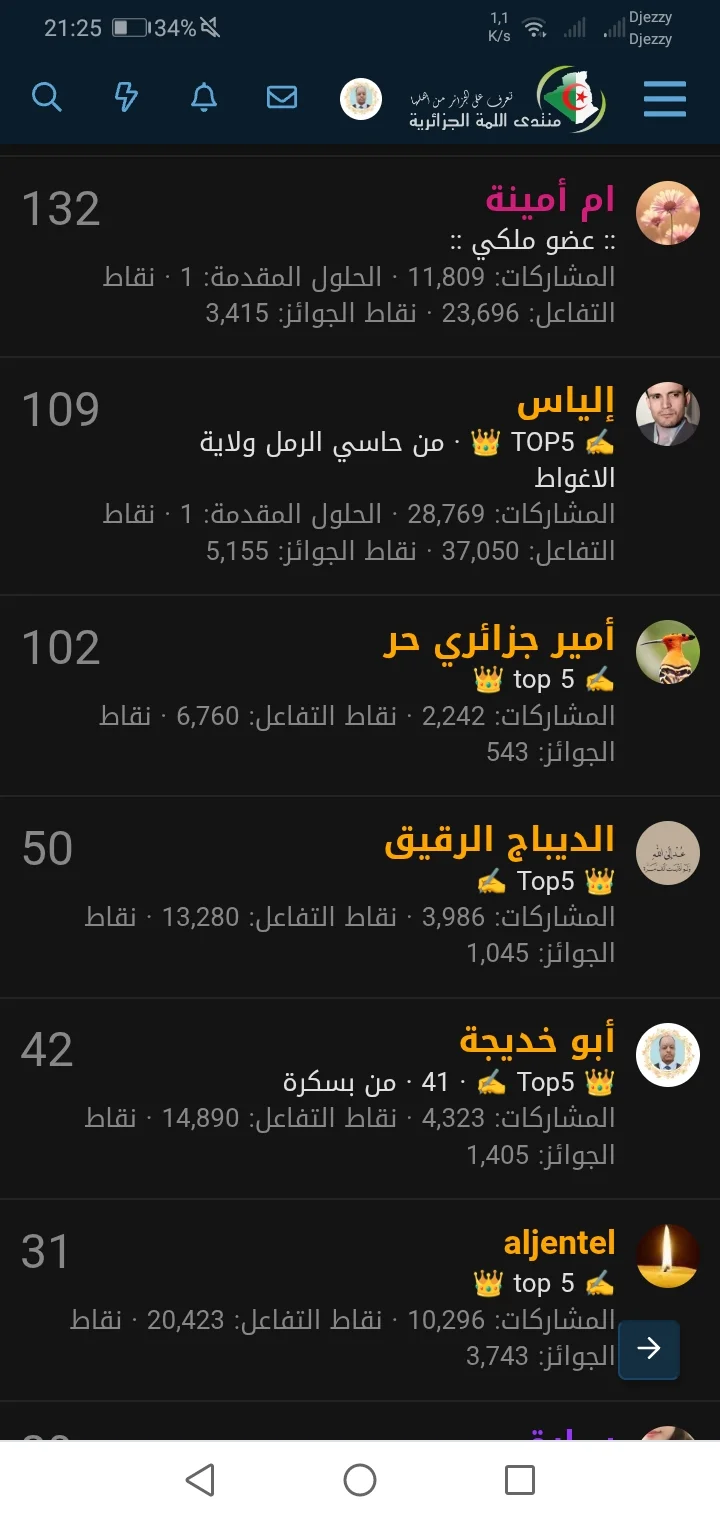The width and height of the screenshot is (720, 1520).
Task: Tap the floating right-arrow button
Action: 648,1349
